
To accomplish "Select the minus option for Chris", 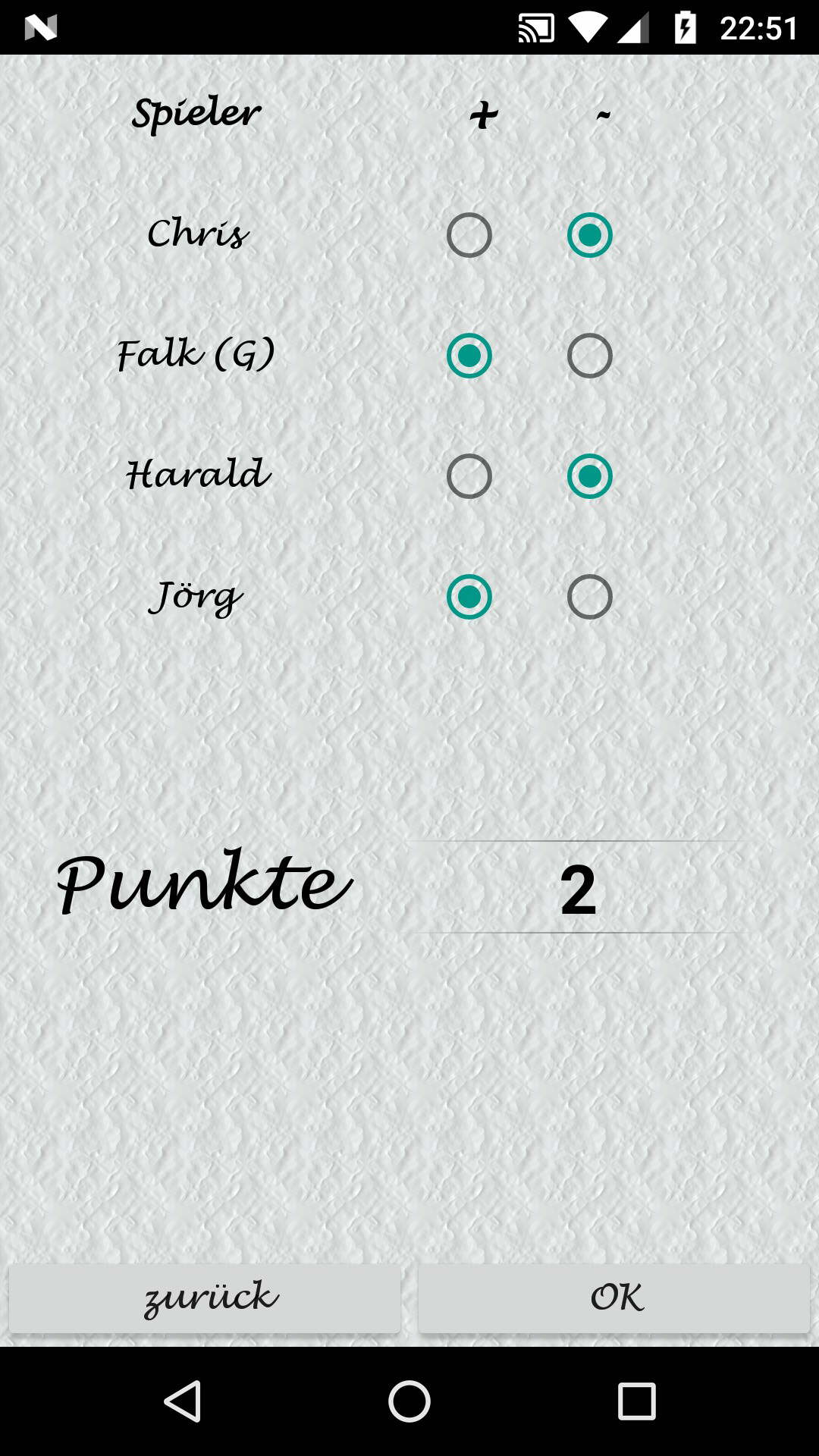I will 589,235.
